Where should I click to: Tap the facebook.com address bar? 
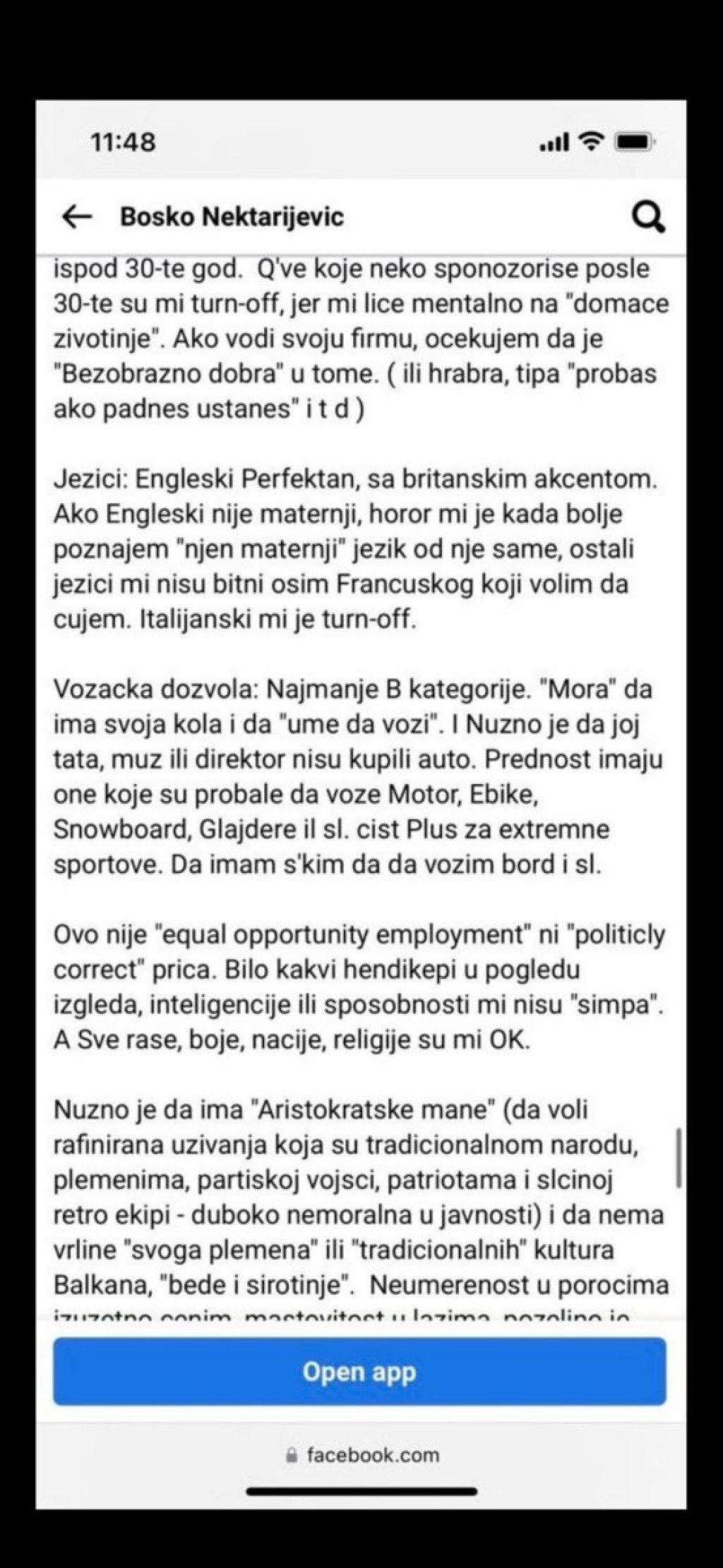[x=362, y=1455]
